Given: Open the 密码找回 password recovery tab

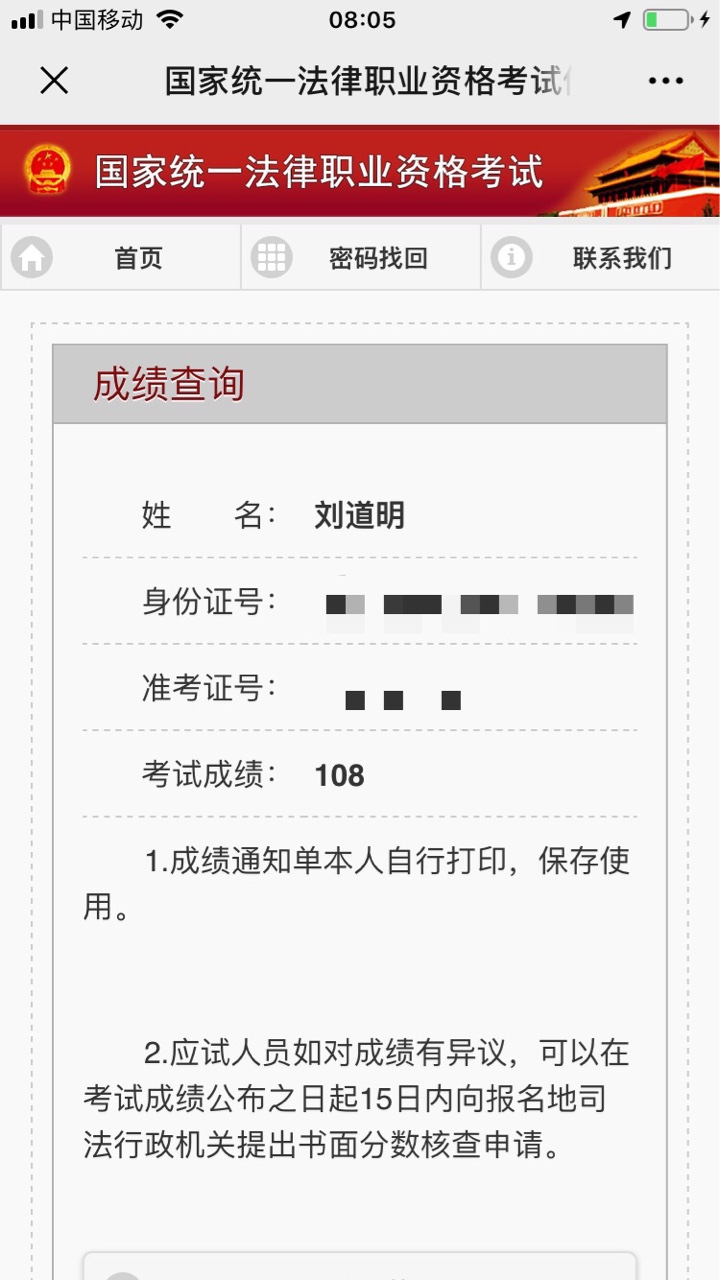Looking at the screenshot, I should point(361,258).
